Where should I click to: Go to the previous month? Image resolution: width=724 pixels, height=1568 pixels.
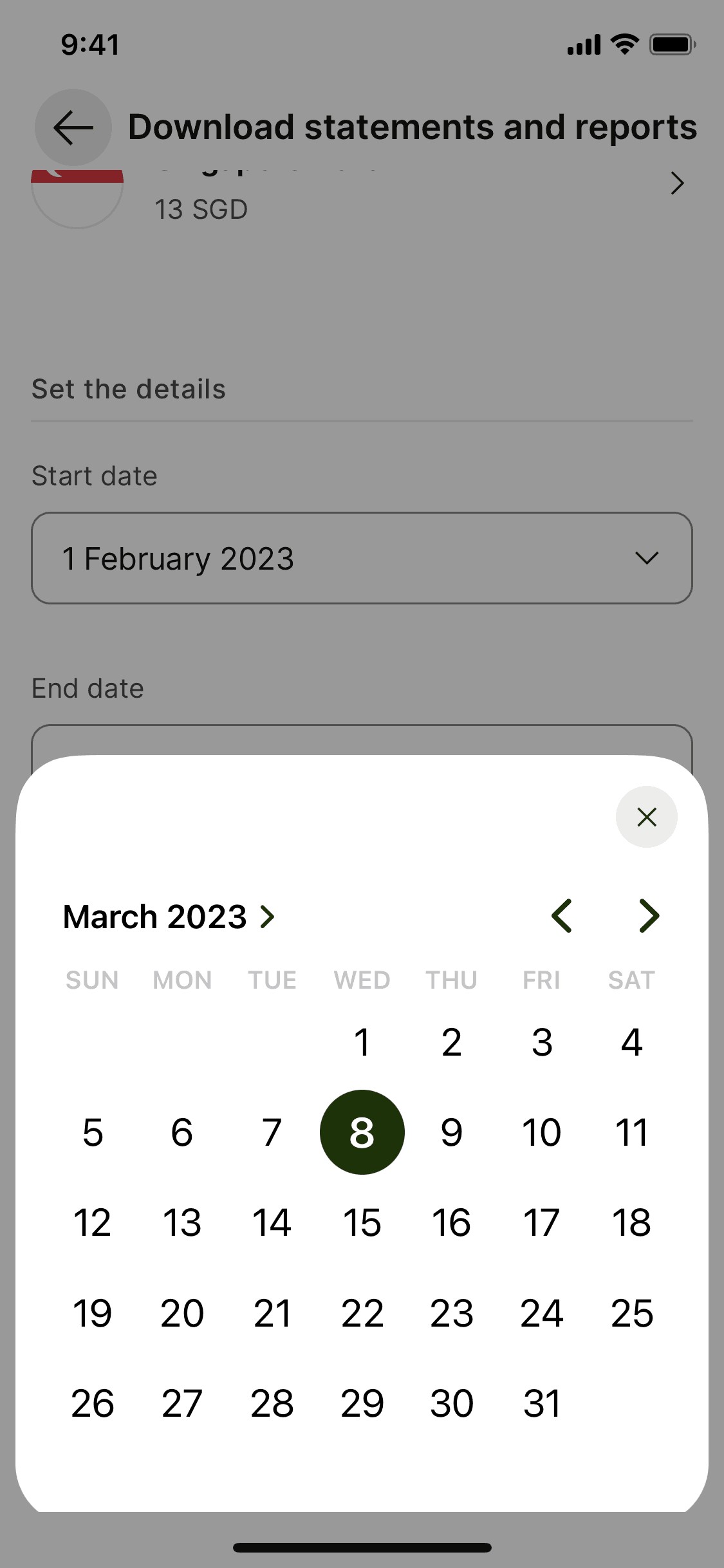[x=562, y=915]
